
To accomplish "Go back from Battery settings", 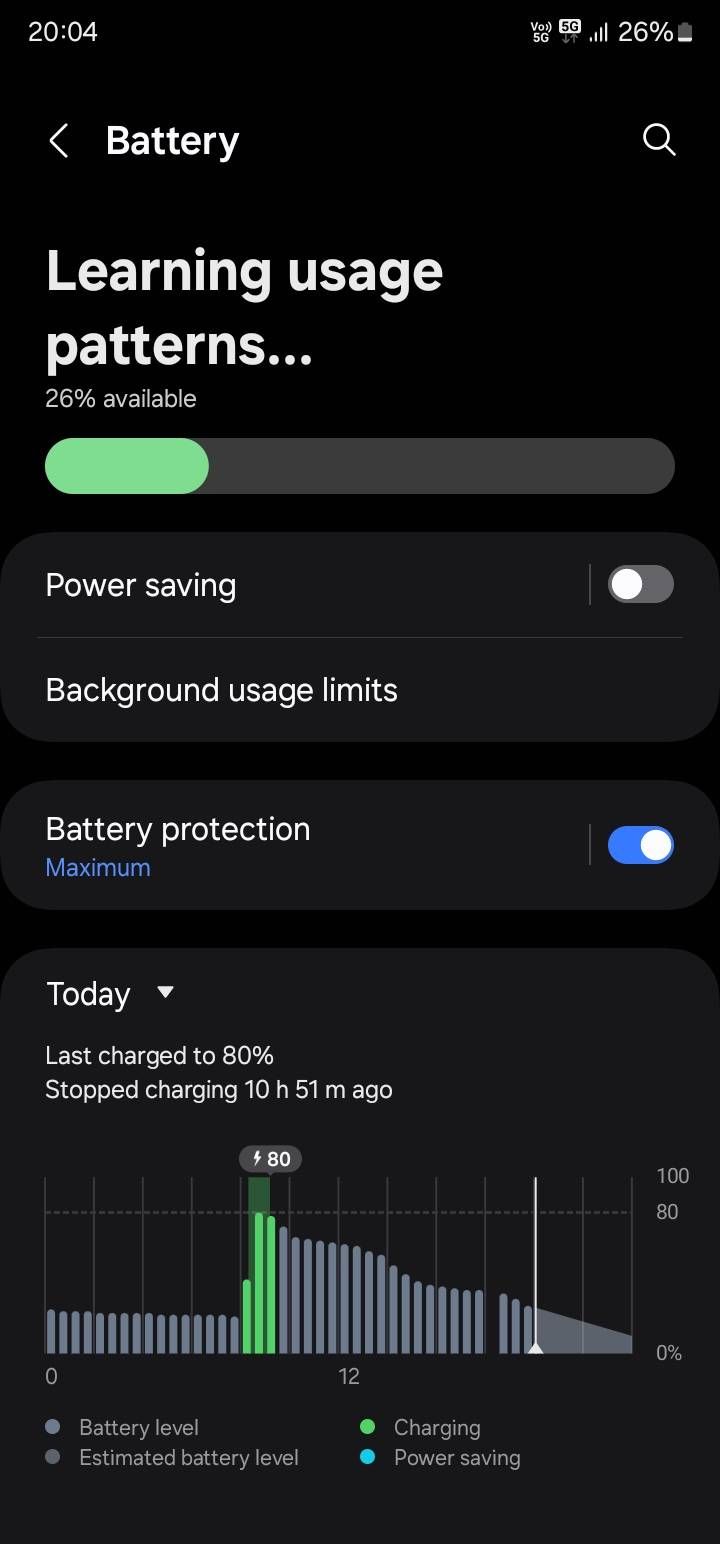I will 59,141.
